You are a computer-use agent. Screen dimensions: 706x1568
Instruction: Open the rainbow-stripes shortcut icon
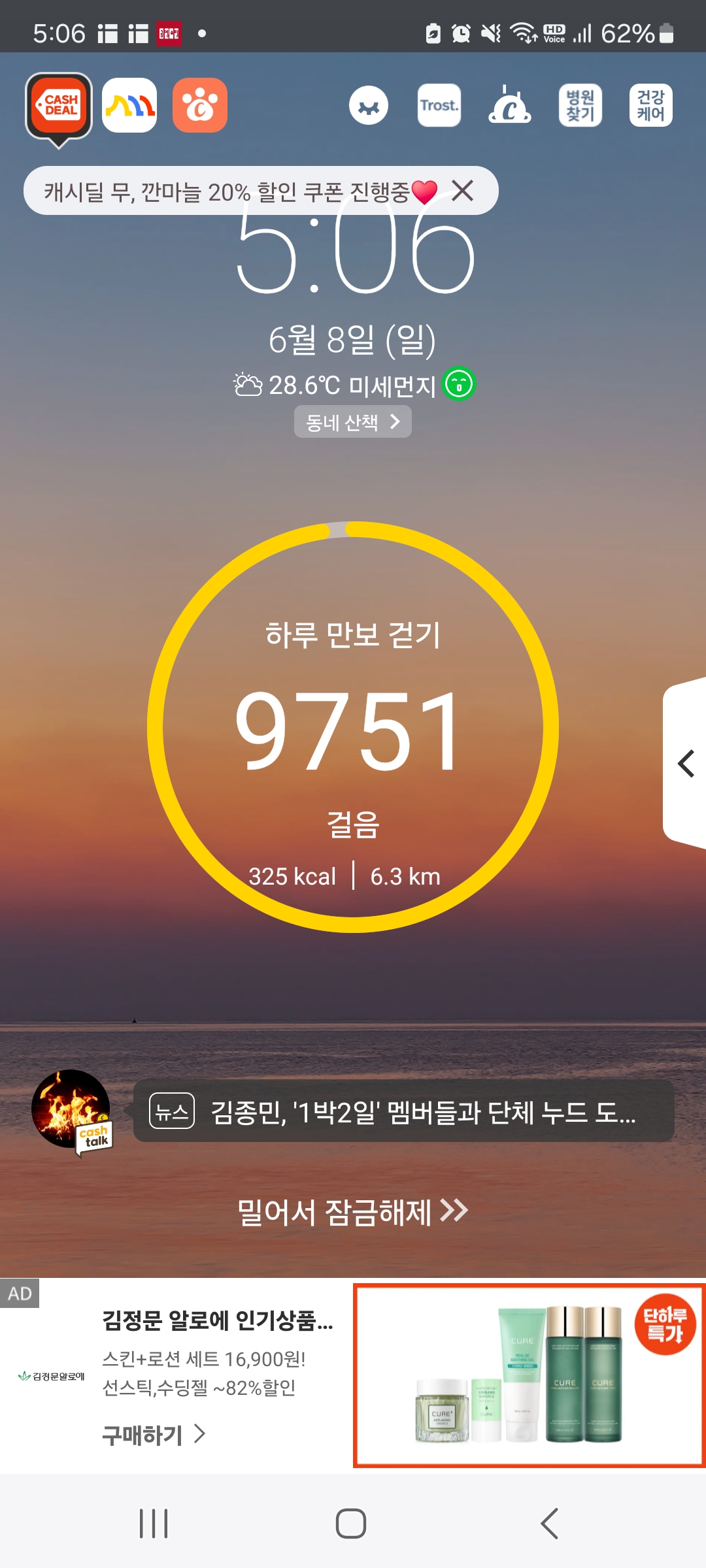[x=129, y=105]
